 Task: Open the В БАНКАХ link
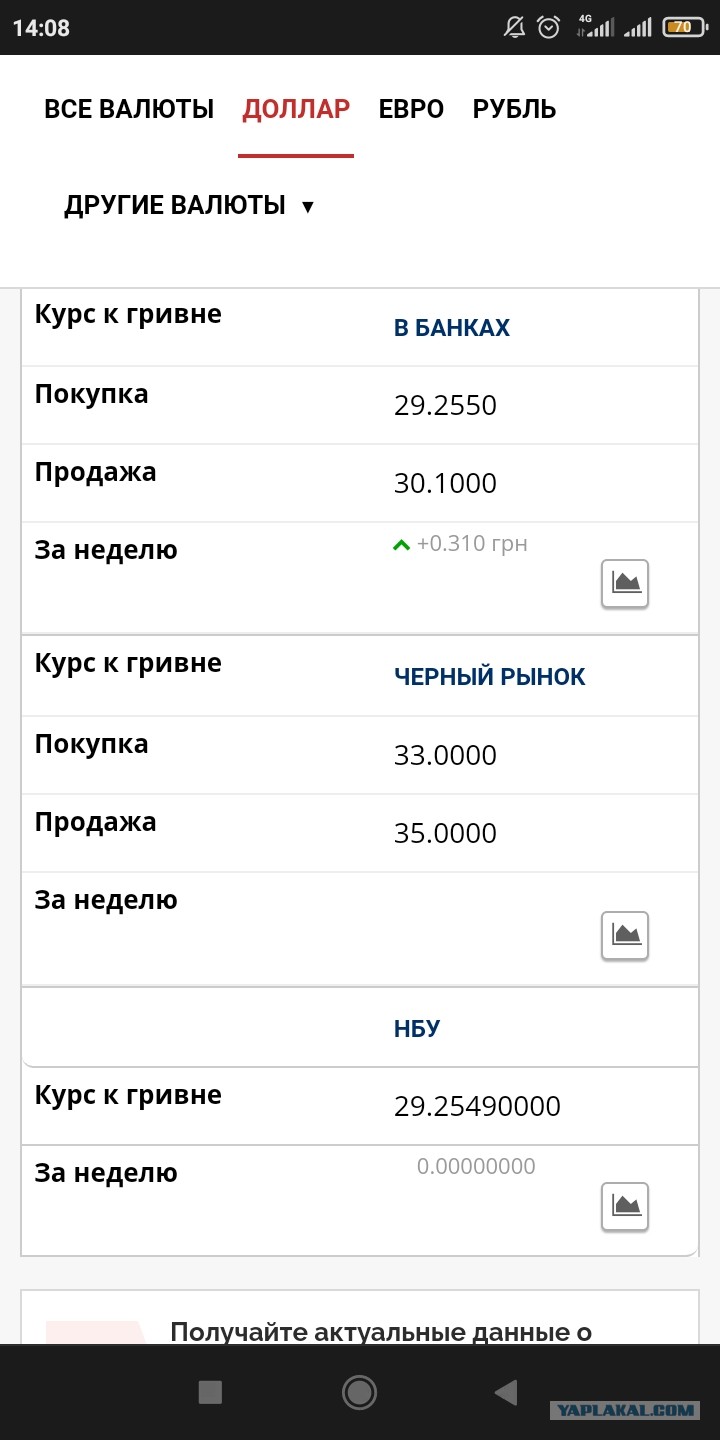pos(452,328)
